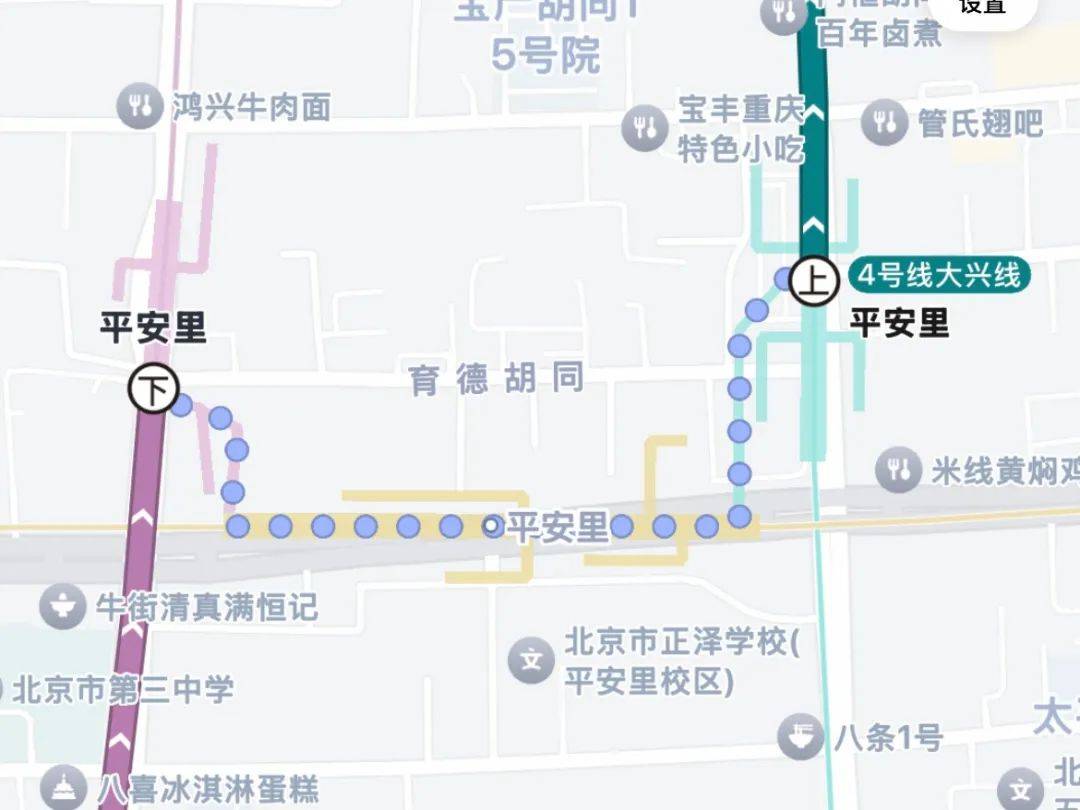Open the 牛街清真满恒记 place marker
The width and height of the screenshot is (1080, 810).
click(63, 606)
